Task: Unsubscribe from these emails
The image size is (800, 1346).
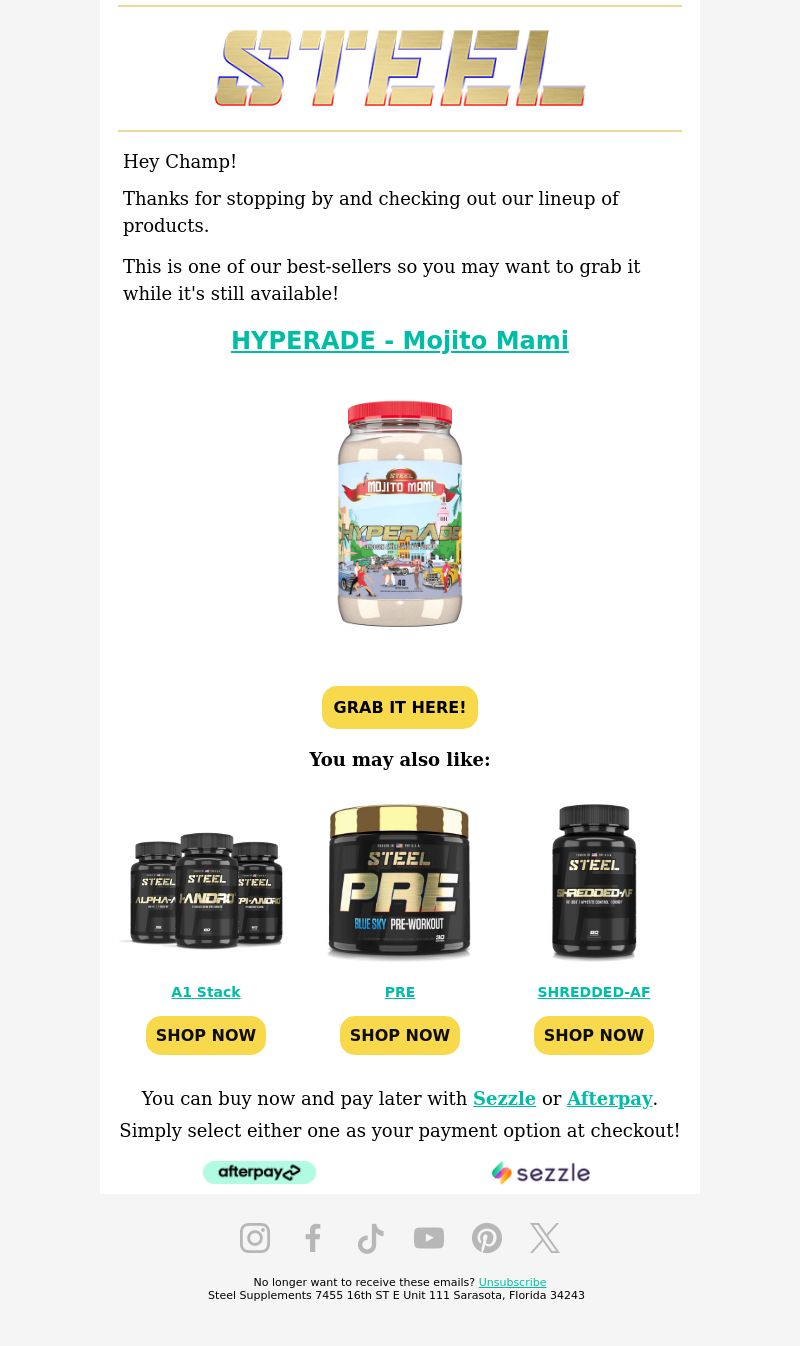Action: pos(512,1282)
